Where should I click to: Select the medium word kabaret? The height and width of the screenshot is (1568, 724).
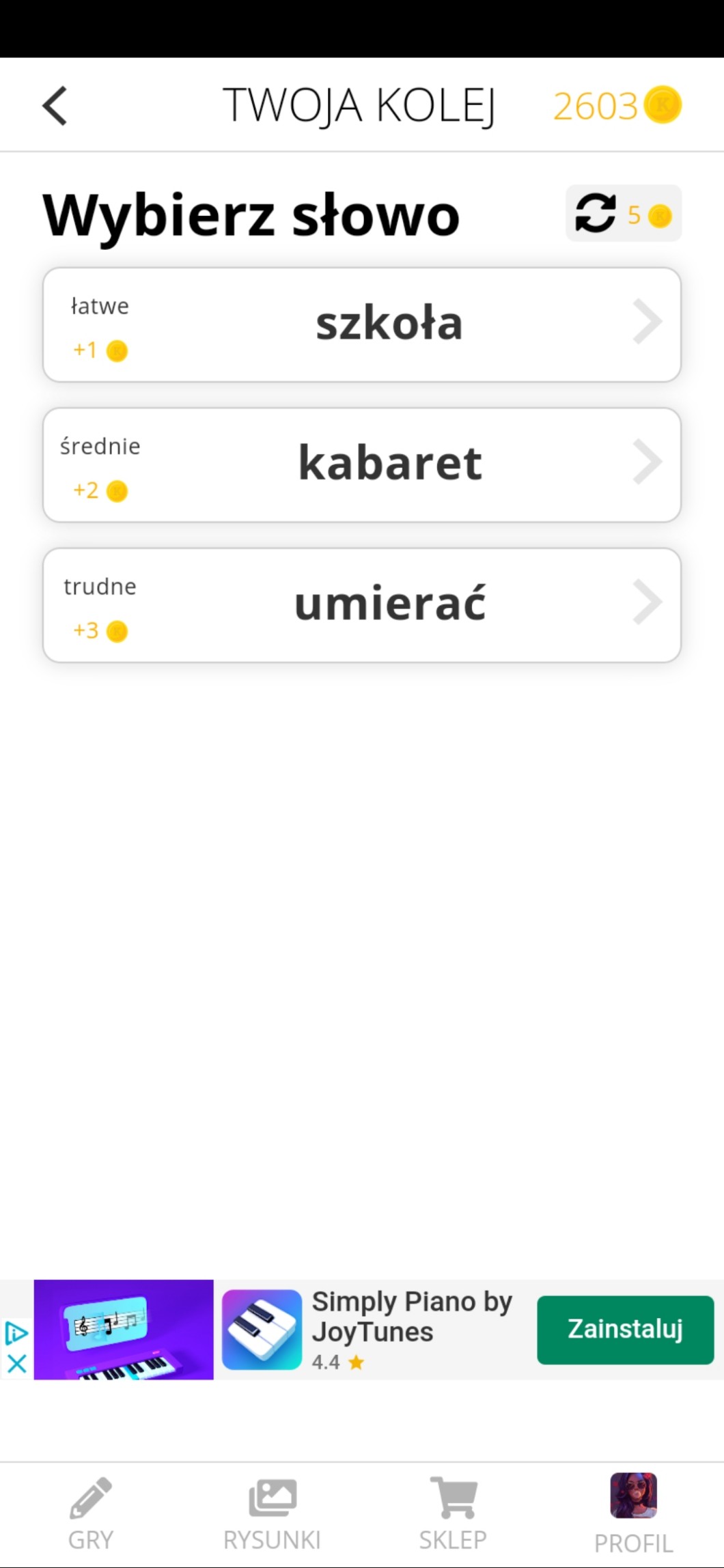[x=362, y=465]
